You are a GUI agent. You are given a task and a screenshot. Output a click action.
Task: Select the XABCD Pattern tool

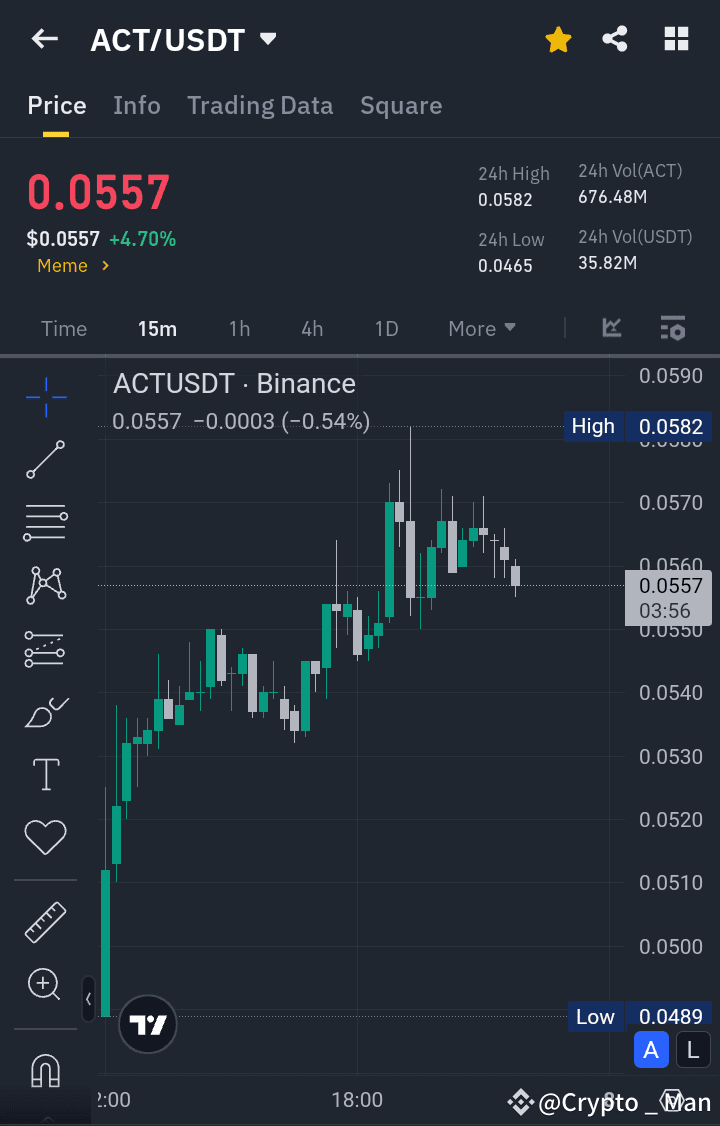tap(44, 586)
